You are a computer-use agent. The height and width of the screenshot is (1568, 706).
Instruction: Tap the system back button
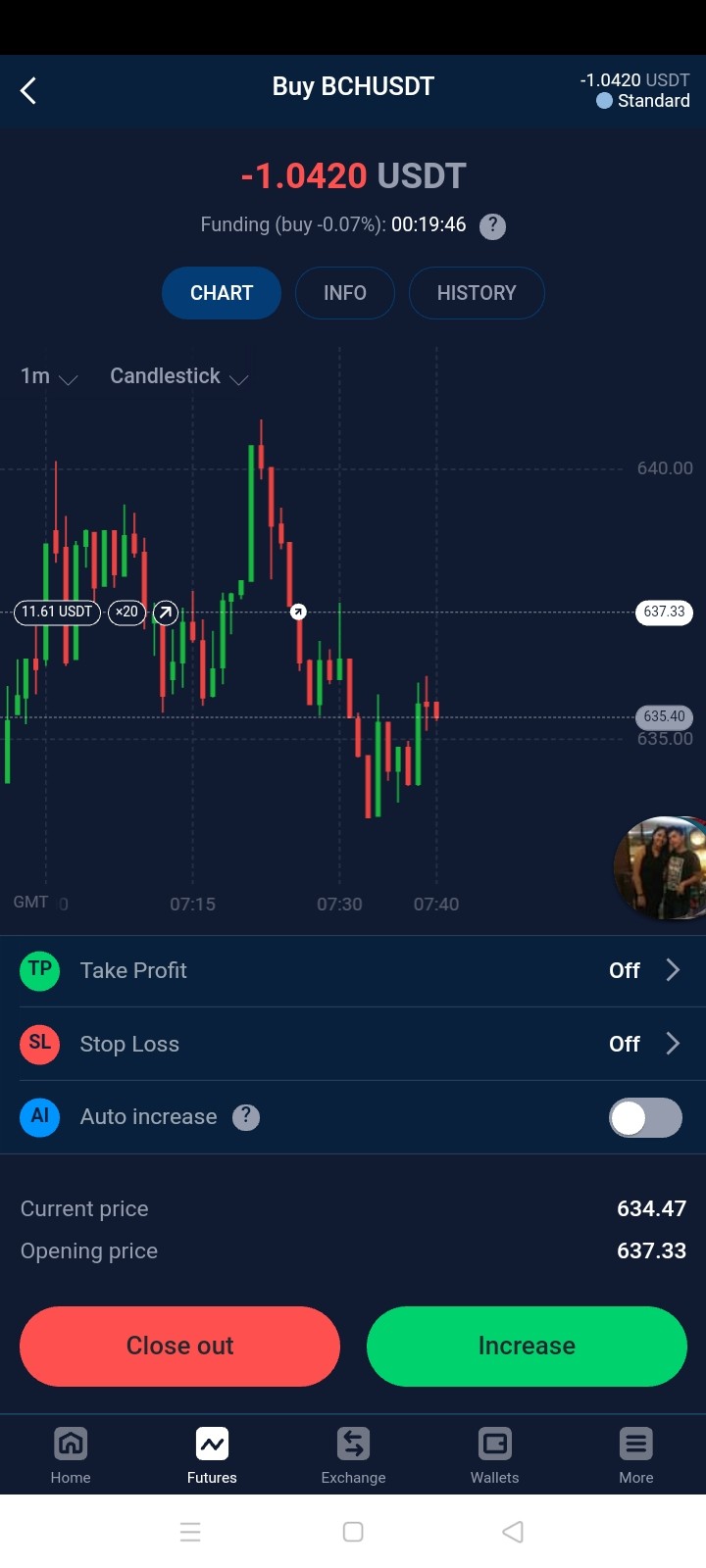(x=513, y=1532)
